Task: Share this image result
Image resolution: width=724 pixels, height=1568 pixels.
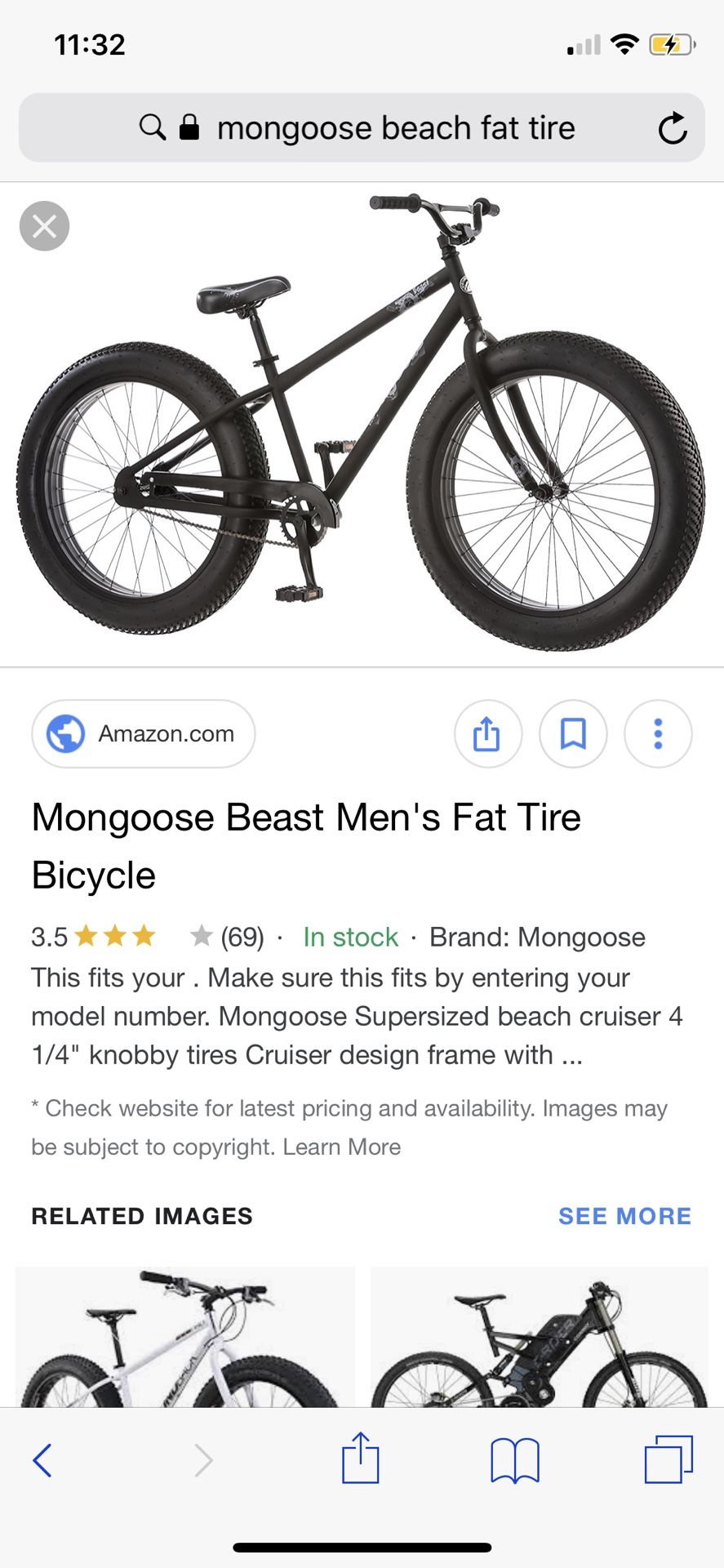Action: click(x=487, y=733)
